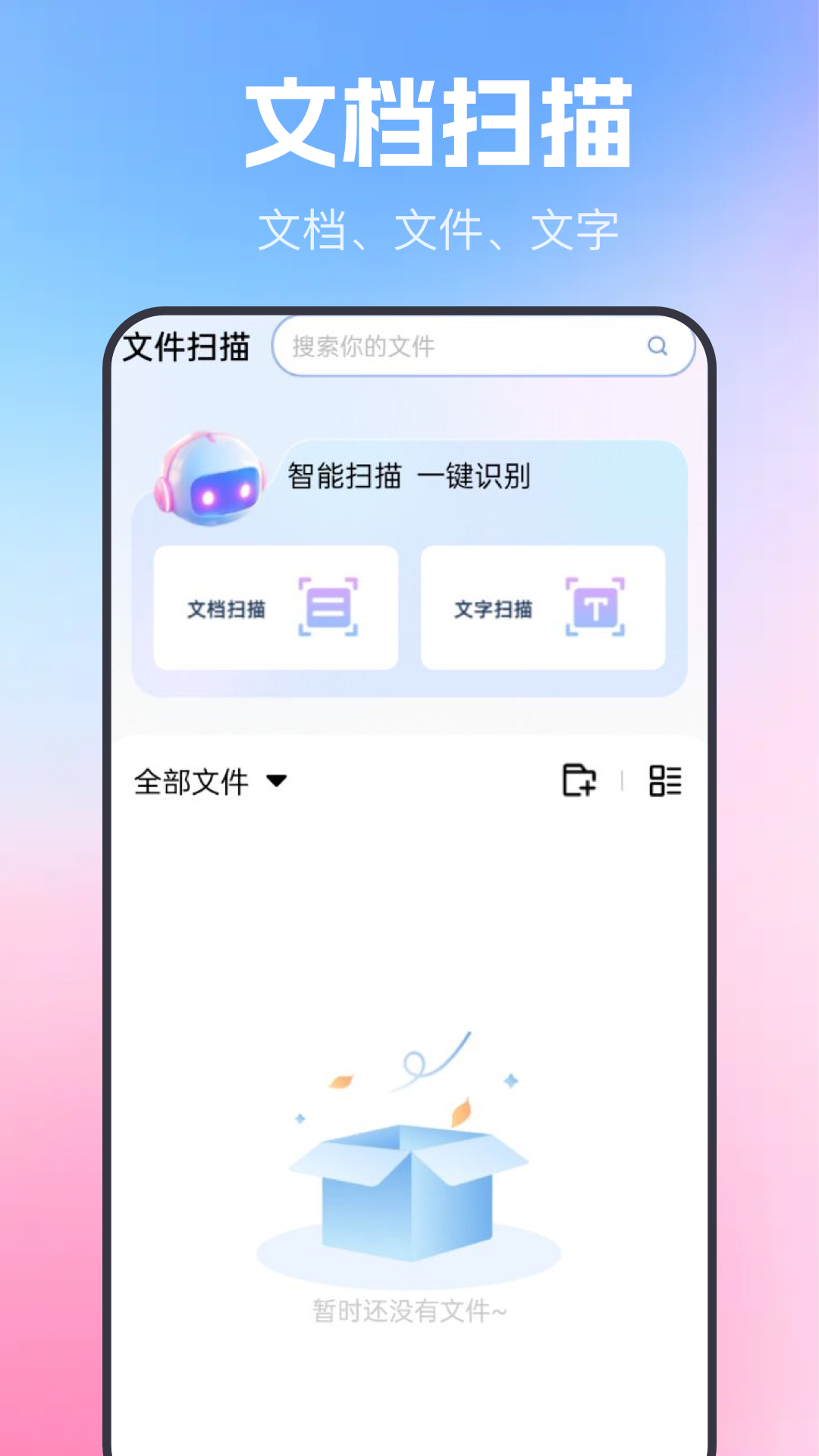Open the file type selector arrow
Image resolution: width=819 pixels, height=1456 pixels.
coord(277,781)
